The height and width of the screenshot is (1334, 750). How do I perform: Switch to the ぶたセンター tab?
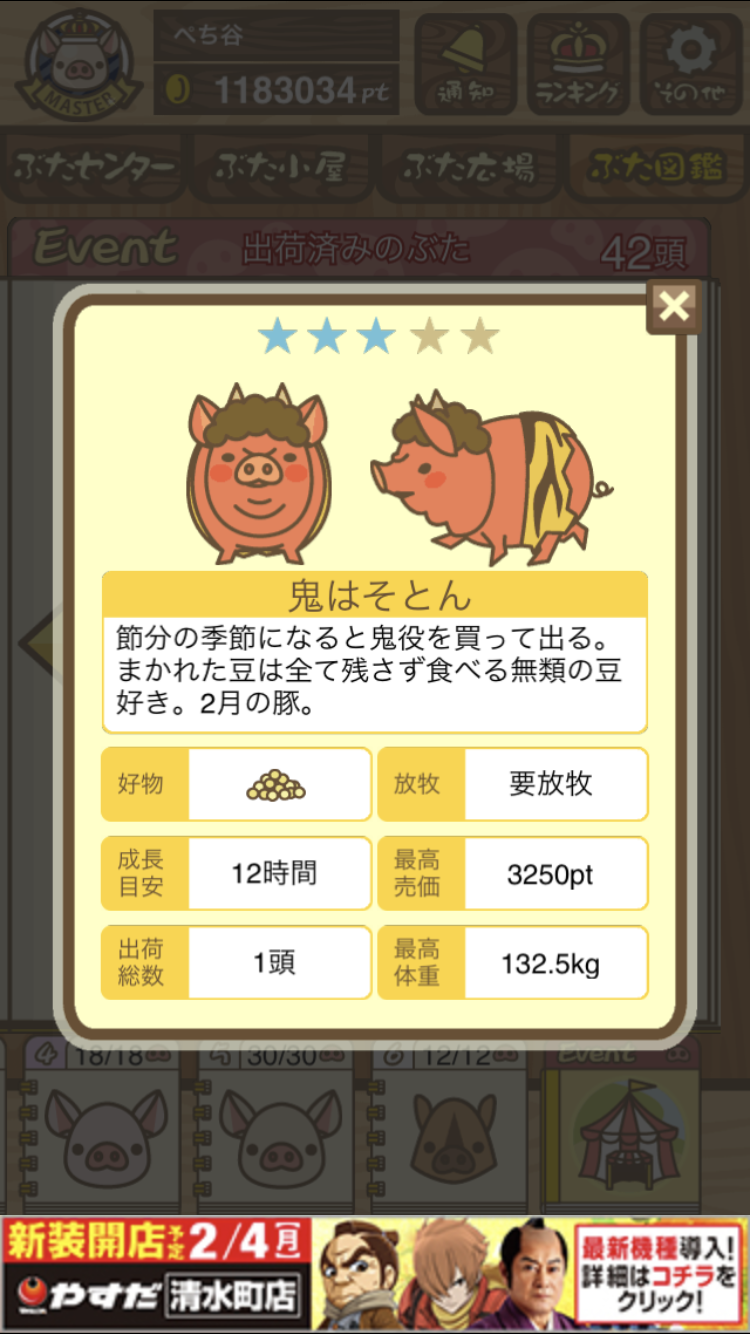96,167
